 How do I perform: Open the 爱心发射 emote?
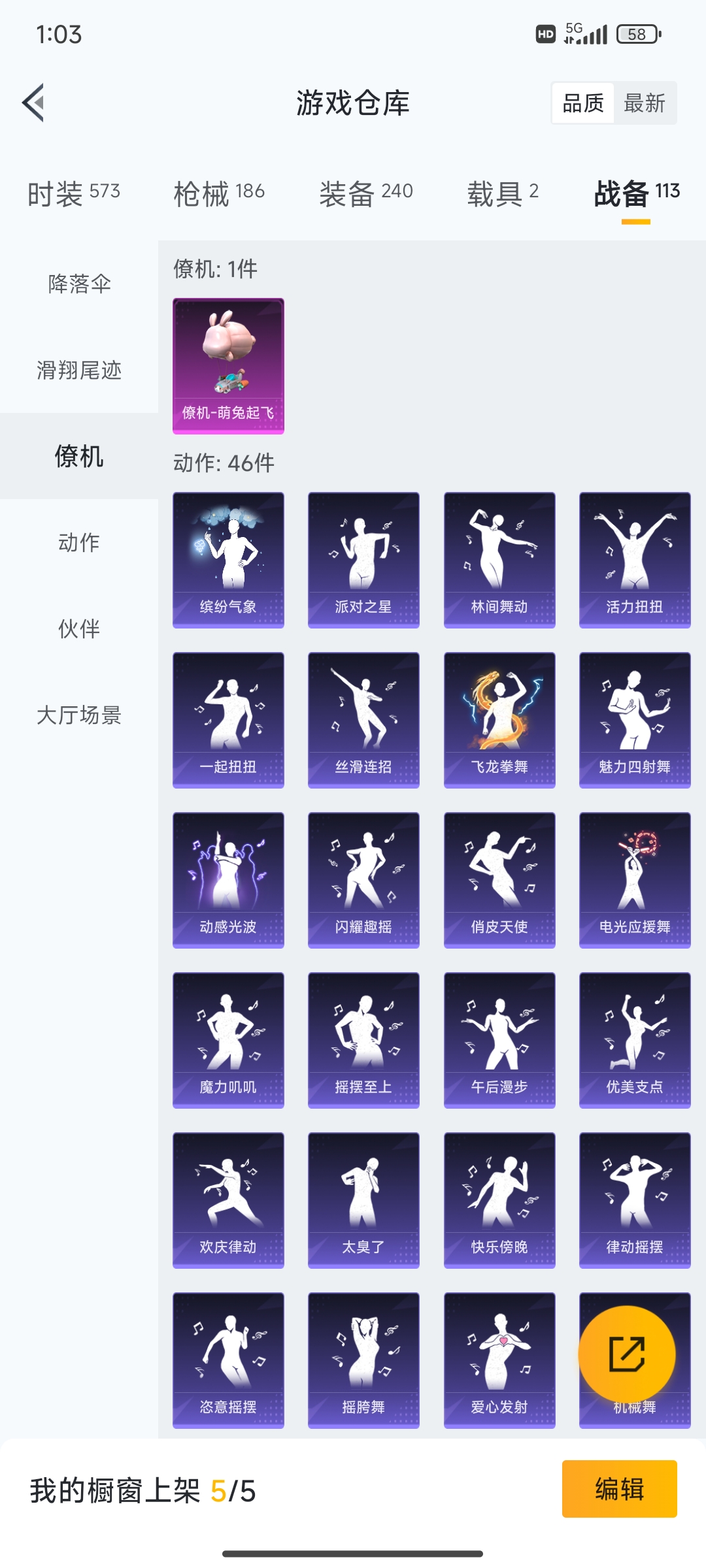499,1360
